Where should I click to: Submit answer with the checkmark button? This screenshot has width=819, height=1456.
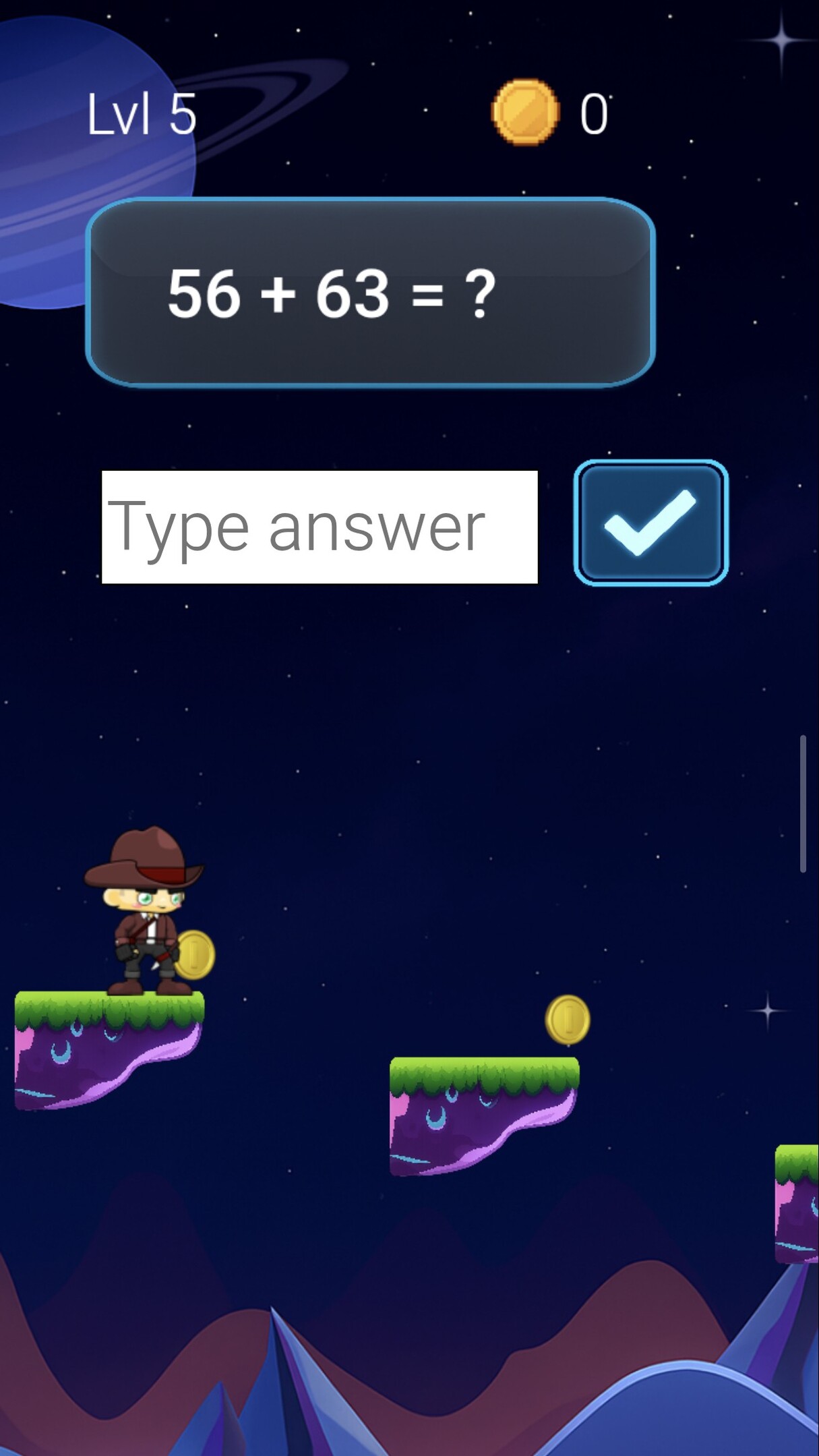[650, 523]
